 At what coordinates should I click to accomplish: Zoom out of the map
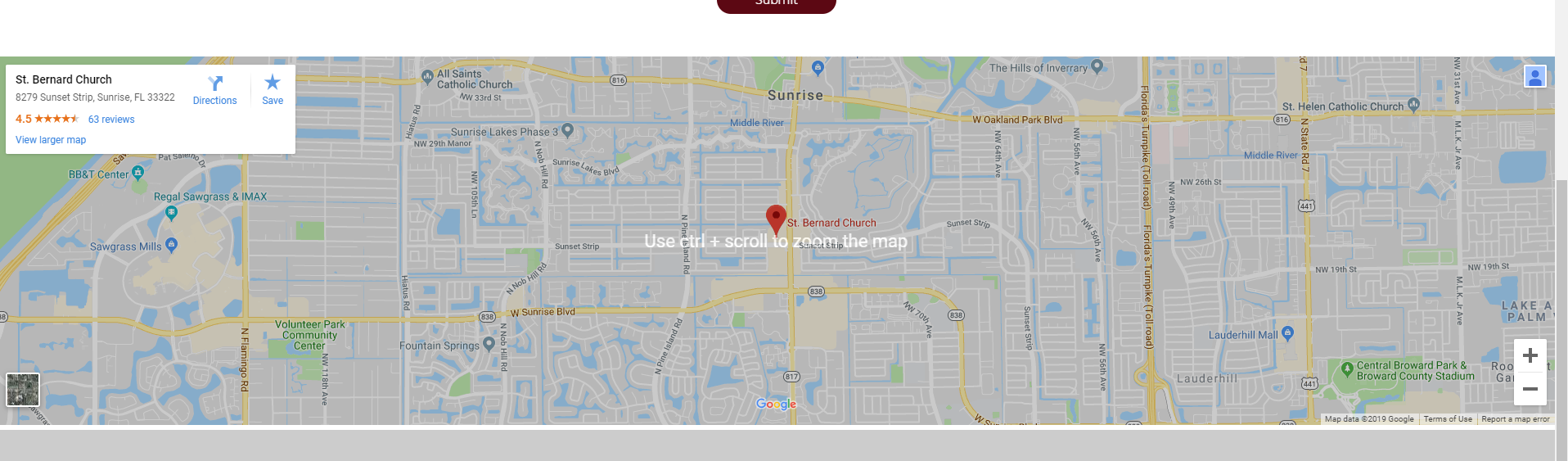[x=1530, y=389]
